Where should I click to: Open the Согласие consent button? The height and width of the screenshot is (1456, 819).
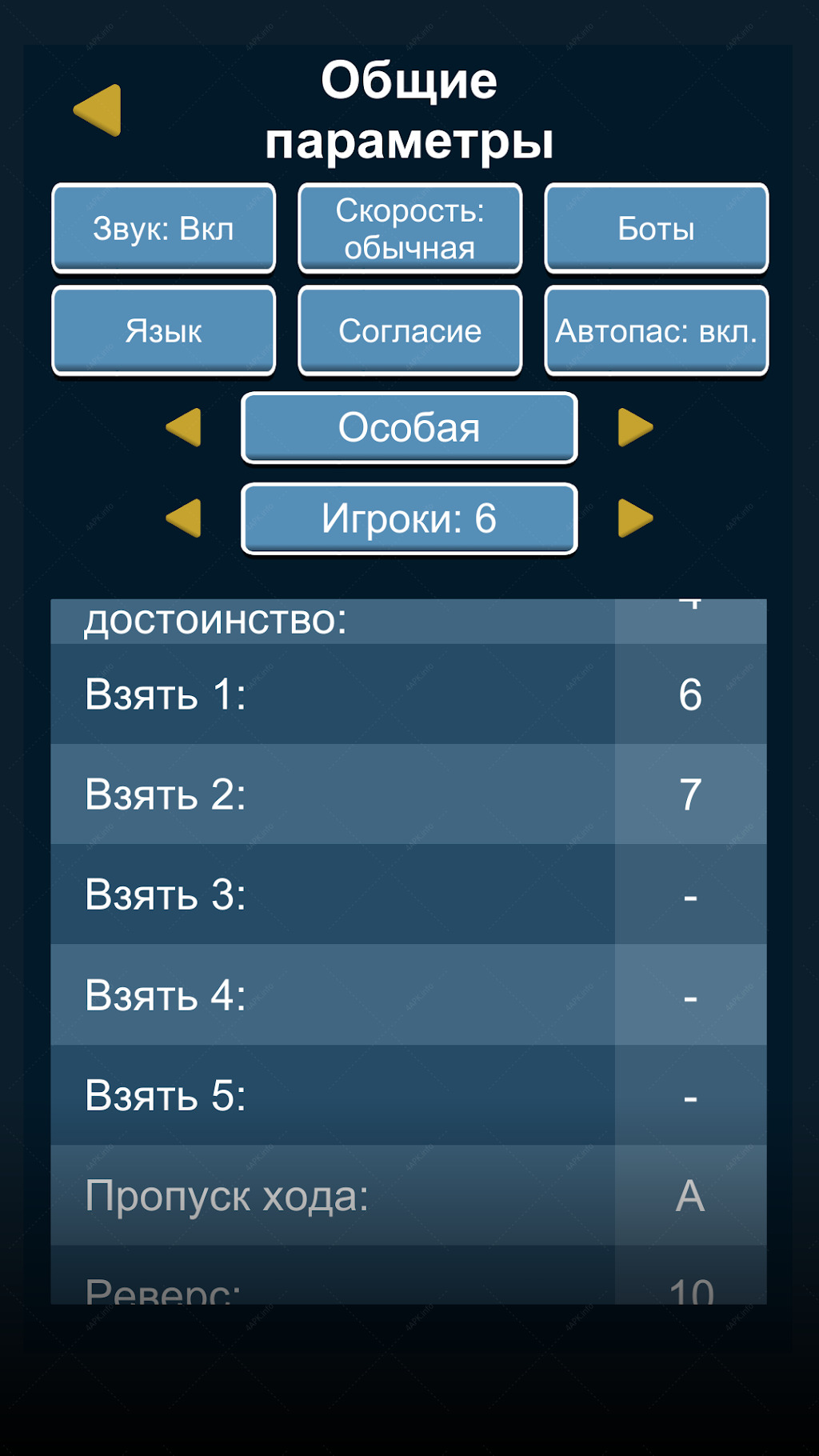point(410,330)
